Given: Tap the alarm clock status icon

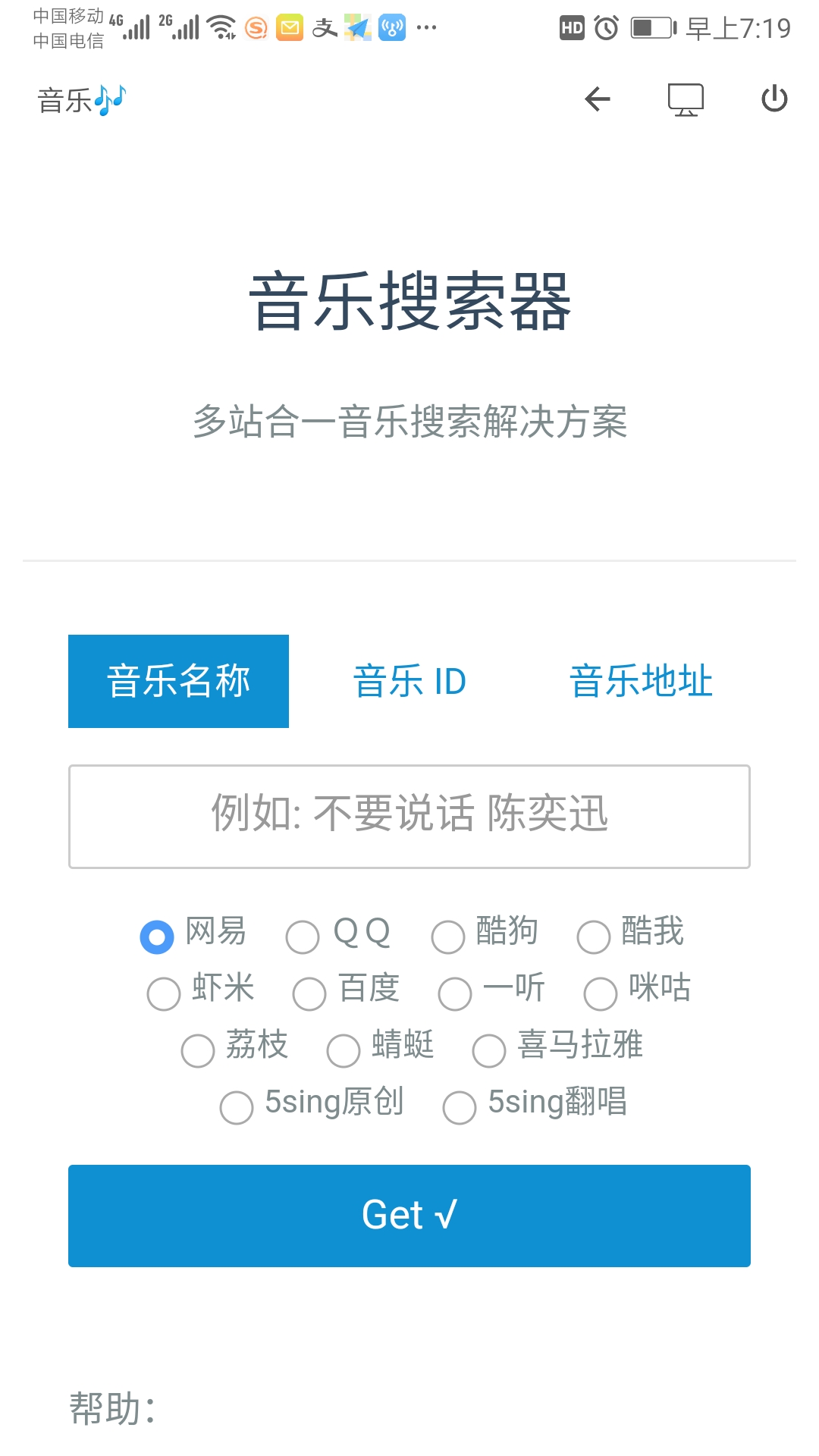Looking at the screenshot, I should coord(607,27).
